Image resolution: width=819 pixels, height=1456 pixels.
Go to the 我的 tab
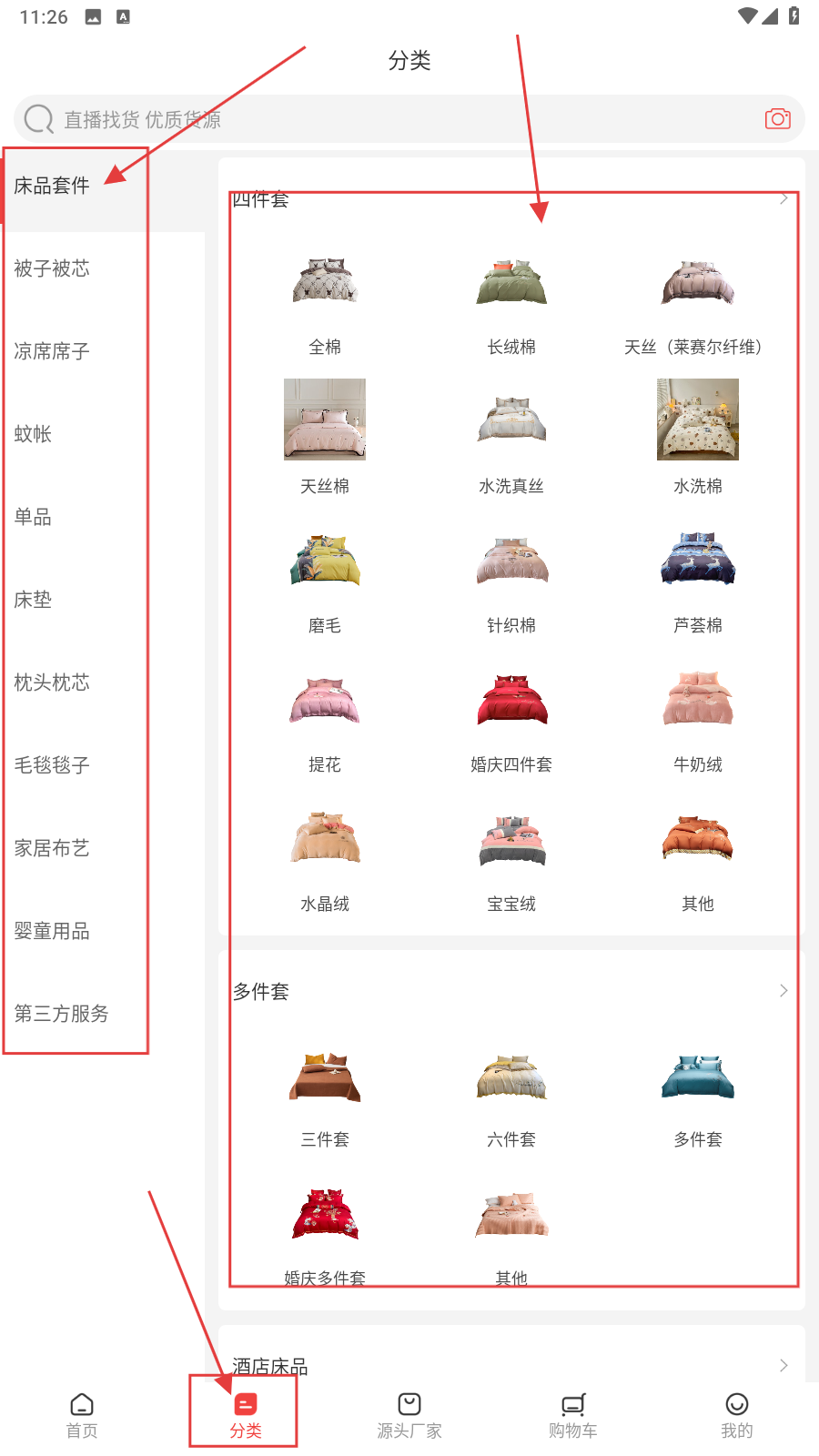737,1415
